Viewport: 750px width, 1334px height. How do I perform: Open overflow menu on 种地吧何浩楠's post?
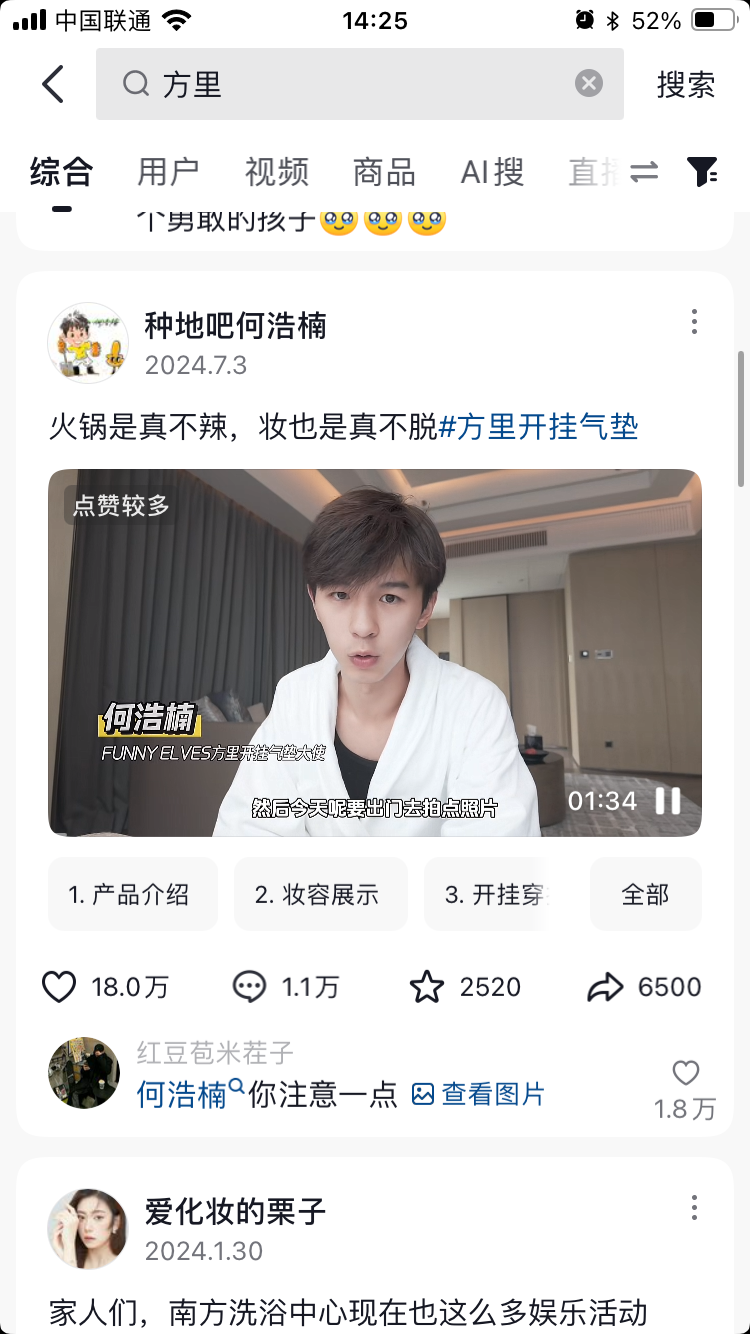point(694,322)
